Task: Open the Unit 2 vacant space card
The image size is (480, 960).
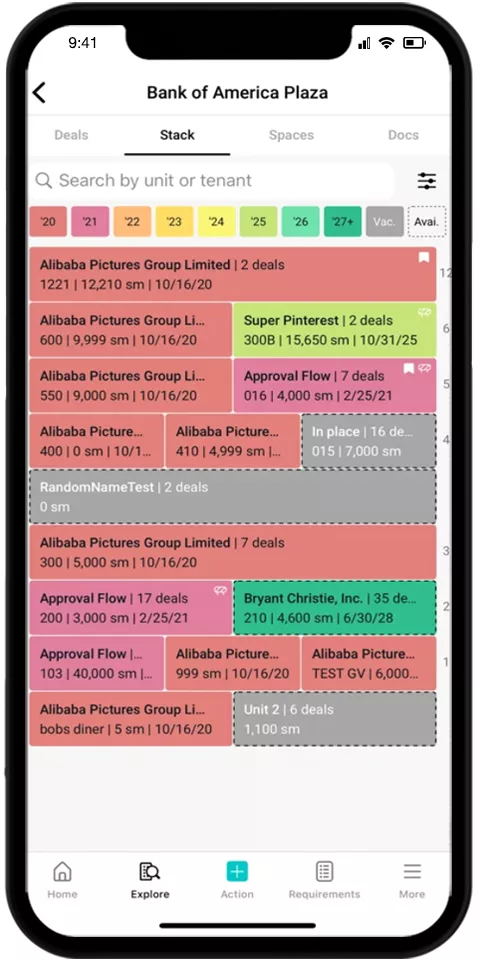Action: [x=335, y=719]
